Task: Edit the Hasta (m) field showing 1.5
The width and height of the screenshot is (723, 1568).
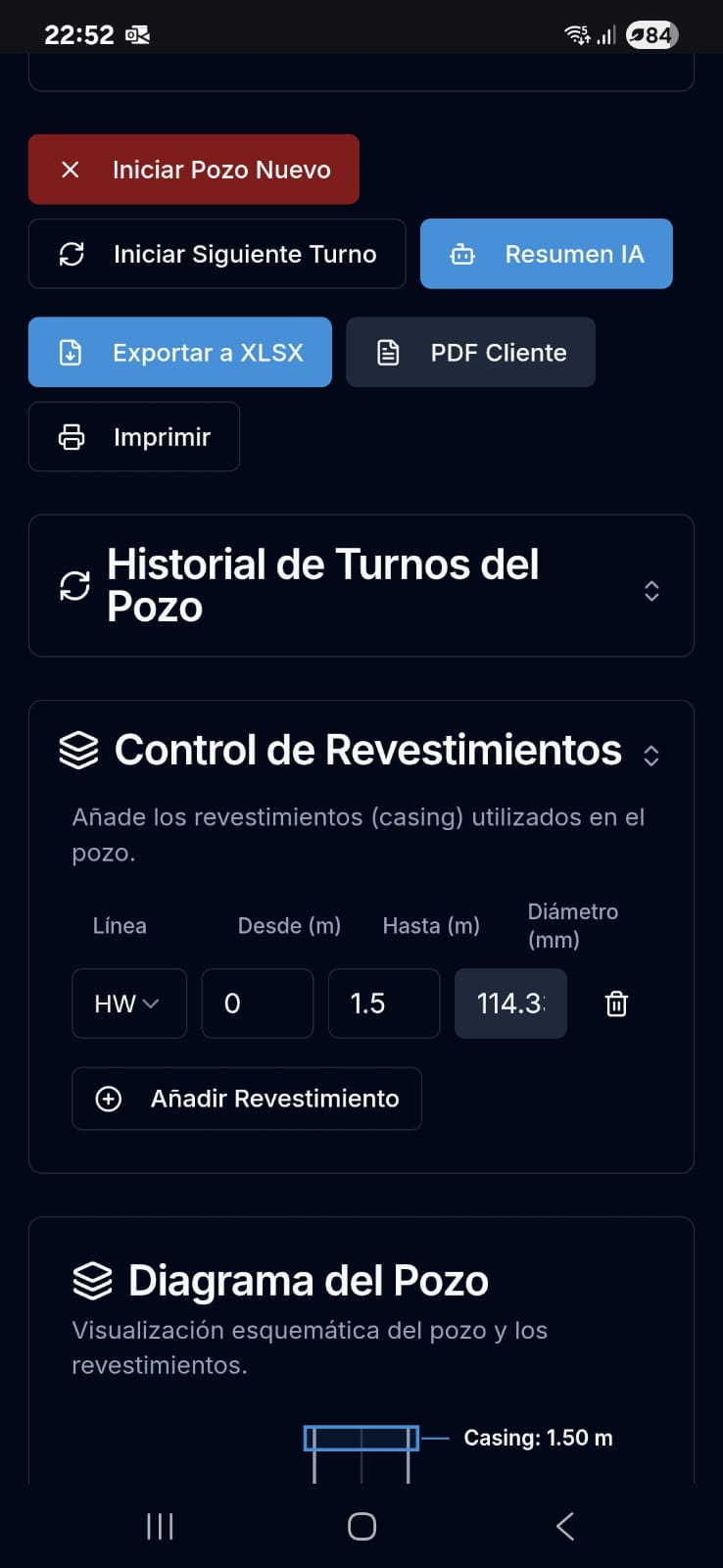Action: coord(383,1004)
